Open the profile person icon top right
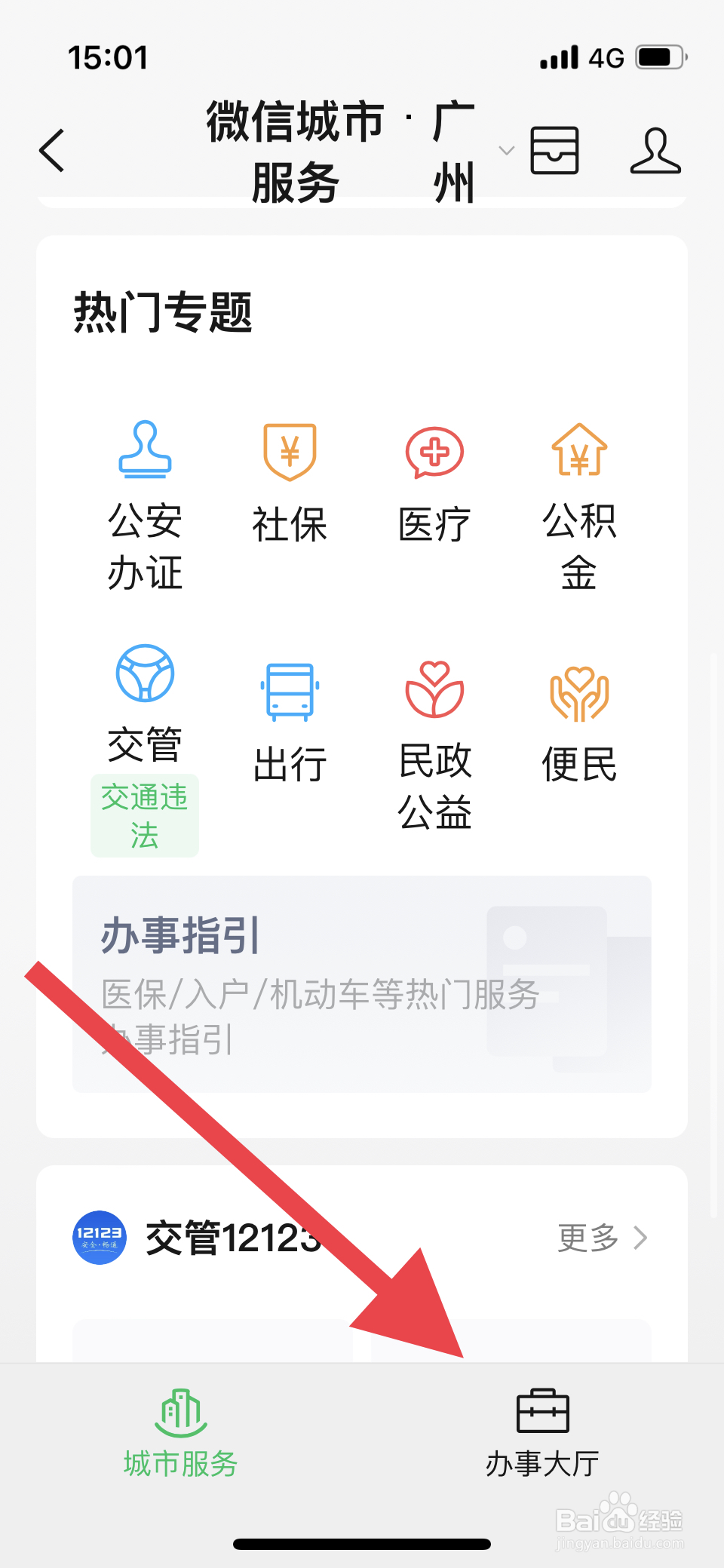Image resolution: width=724 pixels, height=1568 pixels. pos(655,150)
